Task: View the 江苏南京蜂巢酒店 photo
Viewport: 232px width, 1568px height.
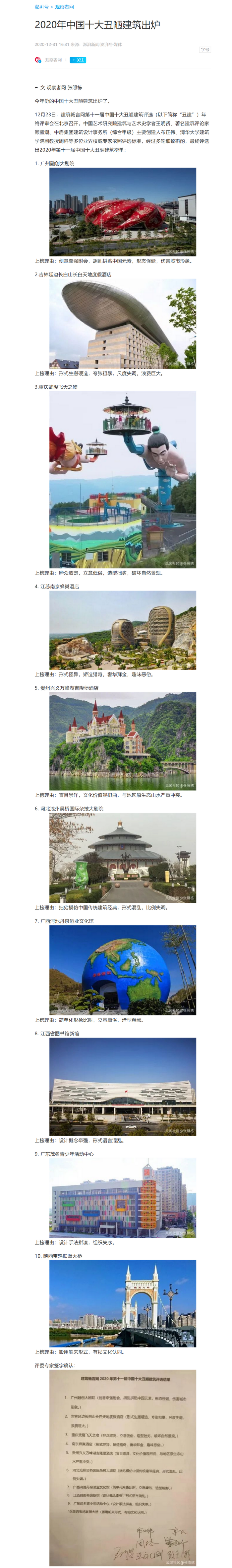Action: 123,631
